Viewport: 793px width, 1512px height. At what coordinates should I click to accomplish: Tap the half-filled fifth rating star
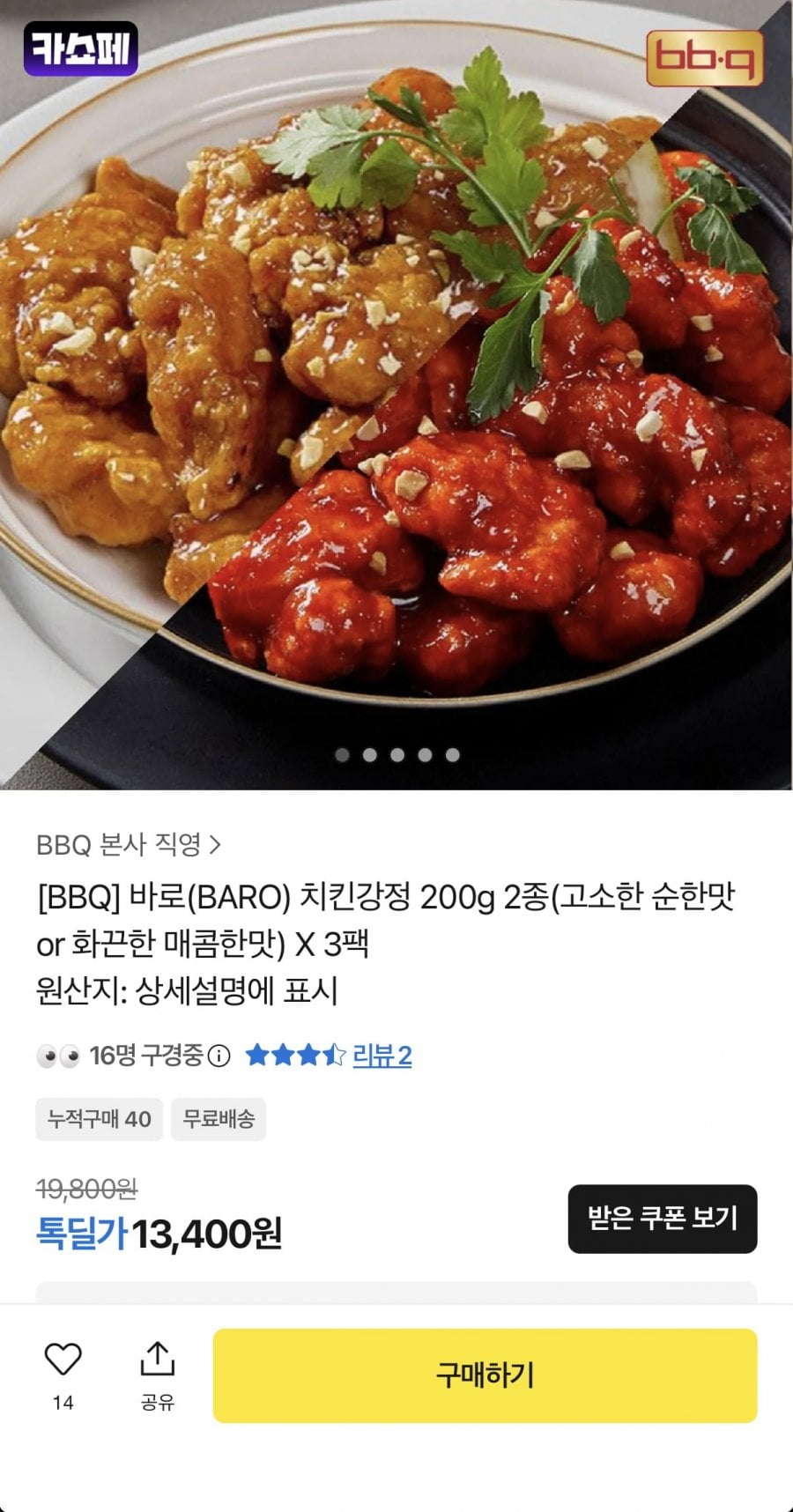(336, 1055)
